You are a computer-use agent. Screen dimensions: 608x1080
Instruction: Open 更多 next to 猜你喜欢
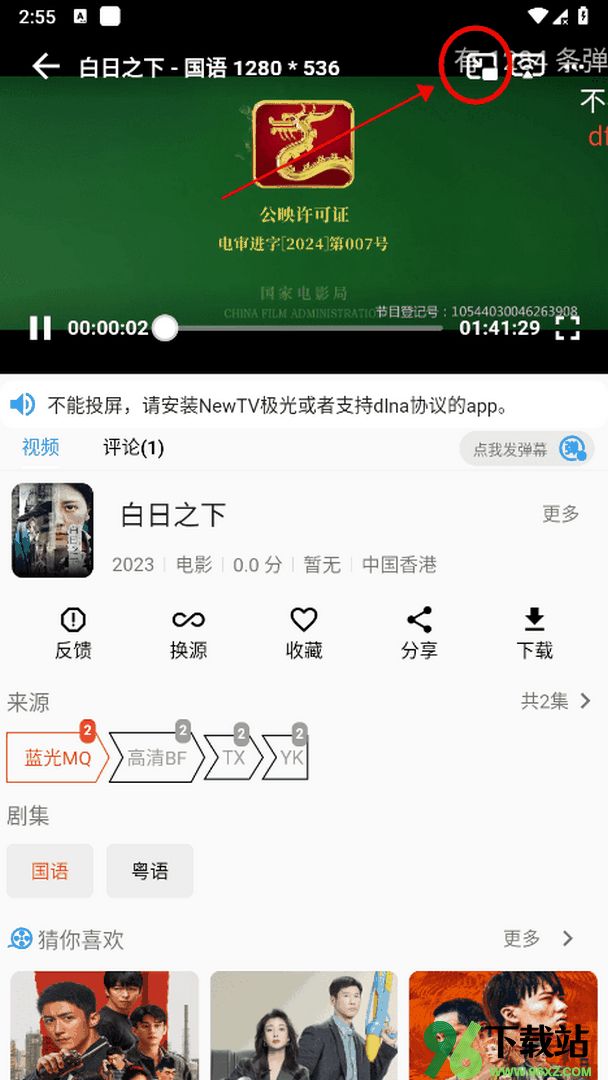pyautogui.click(x=538, y=938)
